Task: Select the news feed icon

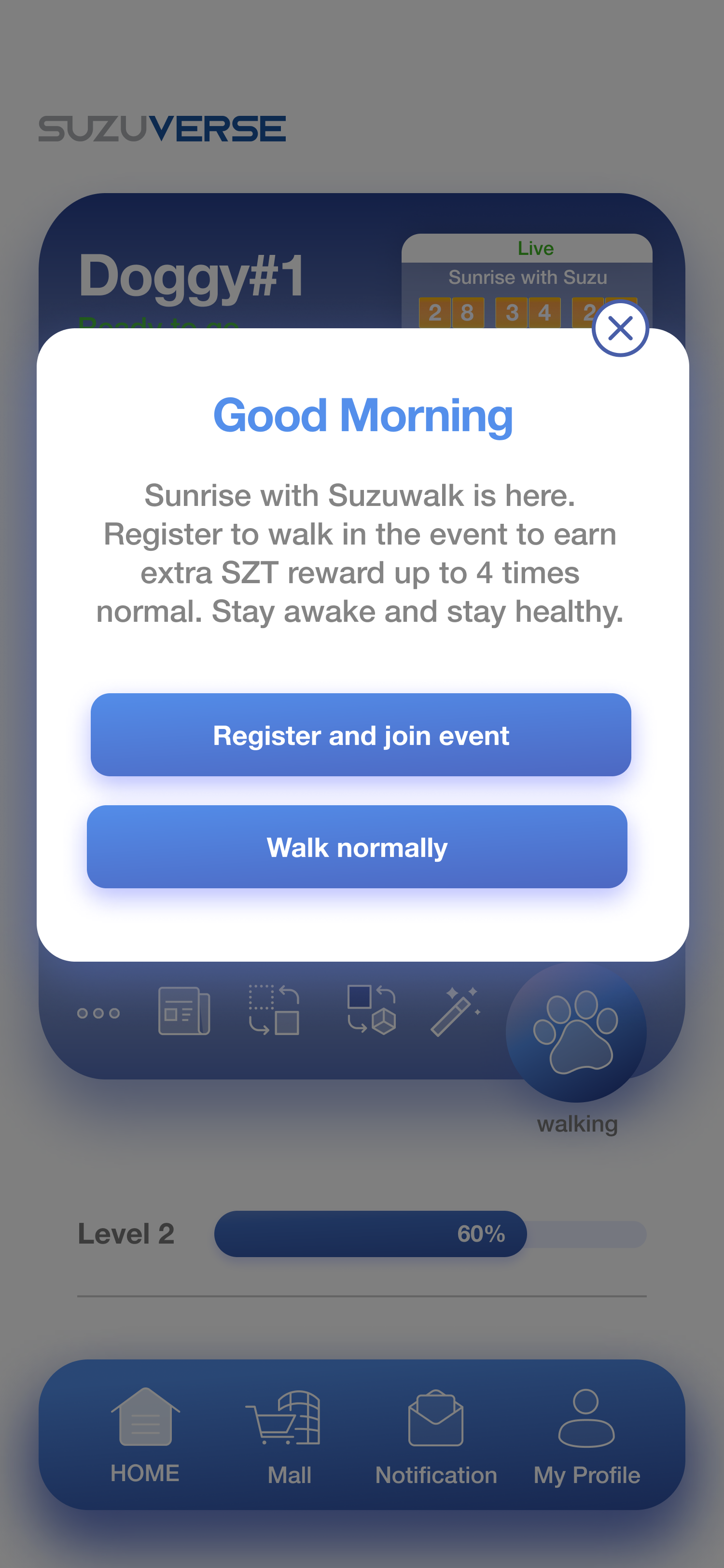Action: pyautogui.click(x=182, y=1010)
